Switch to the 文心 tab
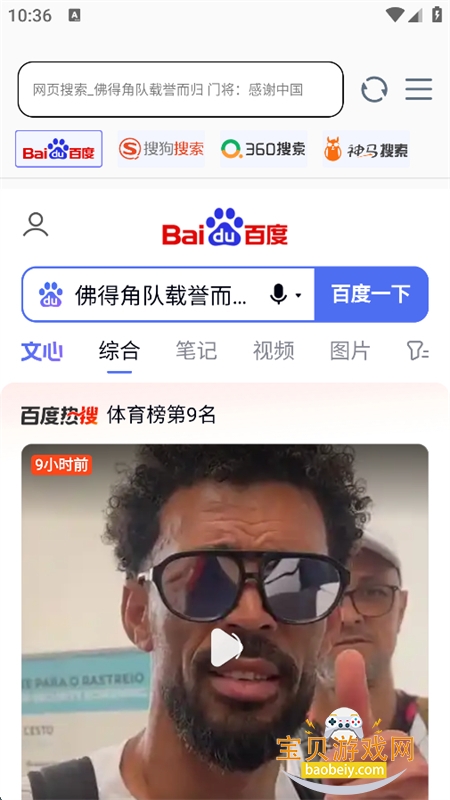The height and width of the screenshot is (800, 450). click(42, 352)
